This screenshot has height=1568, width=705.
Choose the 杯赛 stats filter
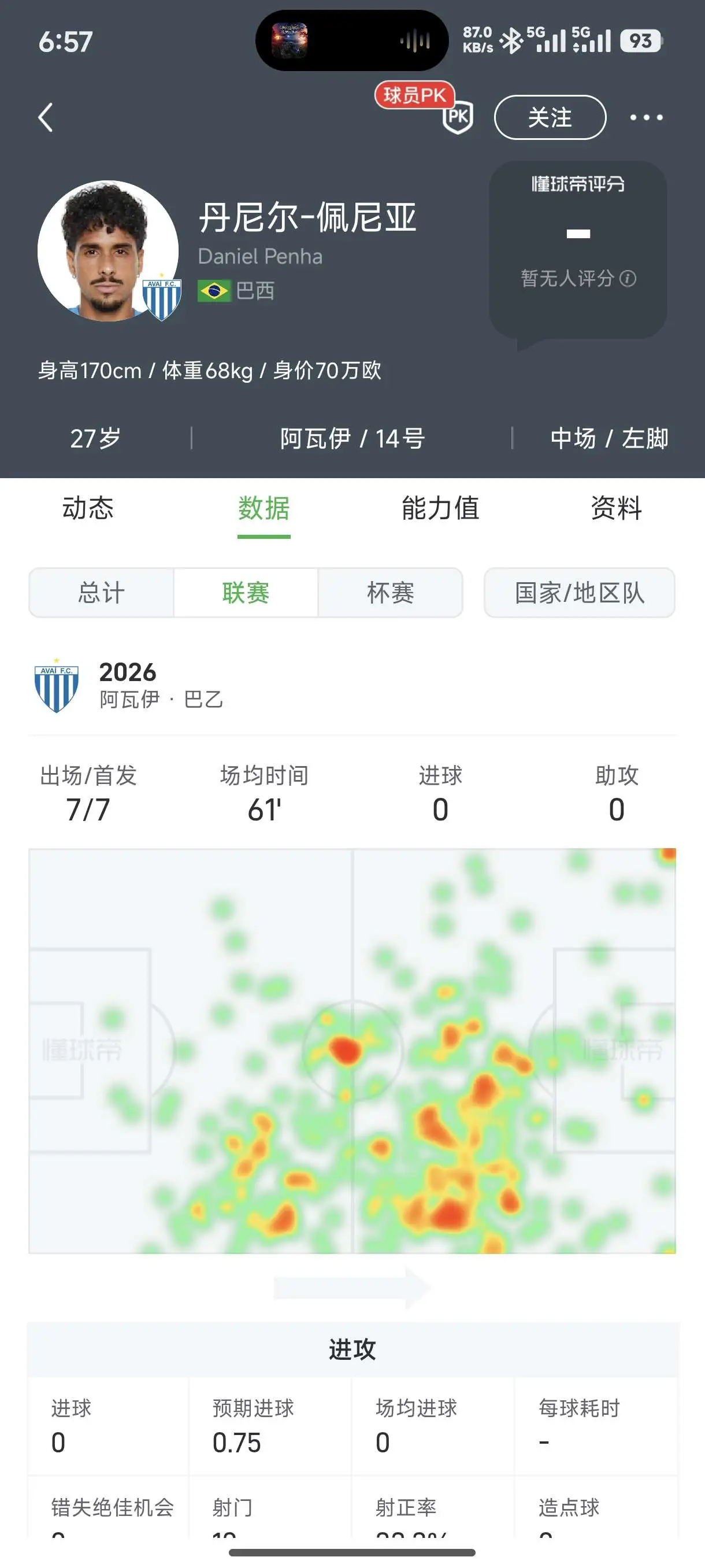[x=391, y=593]
